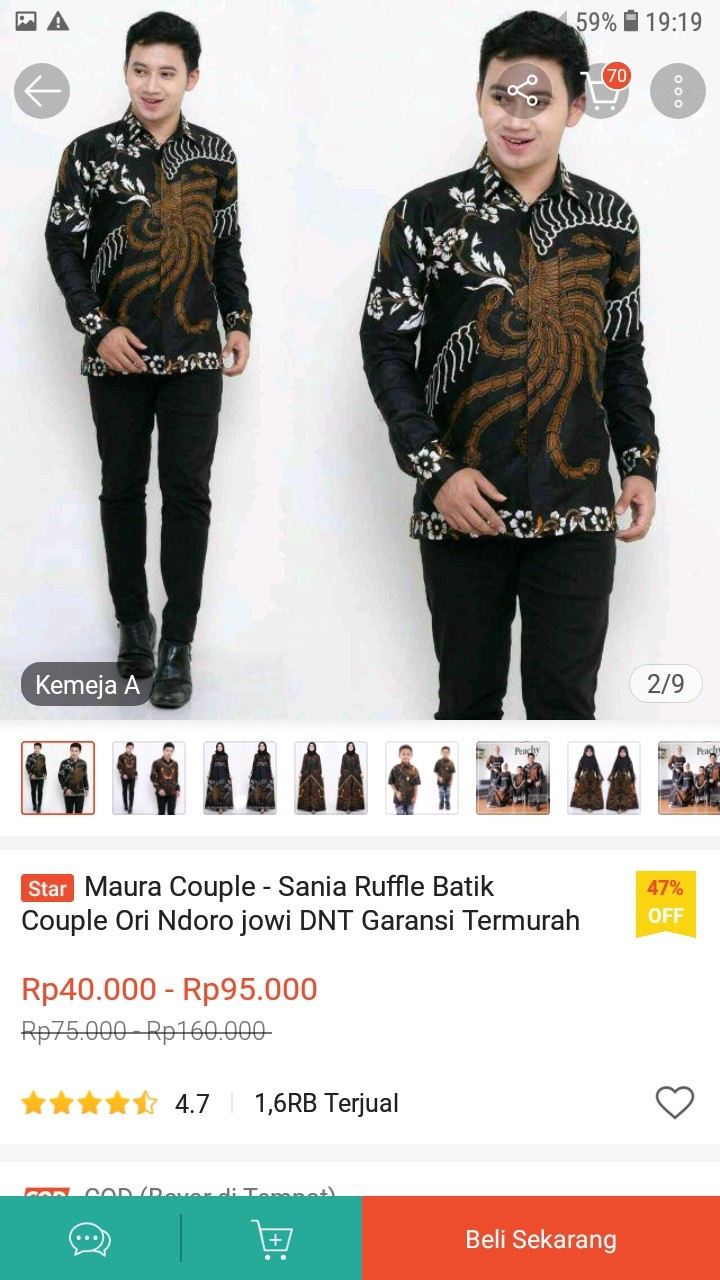Open the three-dot overflow menu
The height and width of the screenshot is (1280, 720).
tap(677, 91)
